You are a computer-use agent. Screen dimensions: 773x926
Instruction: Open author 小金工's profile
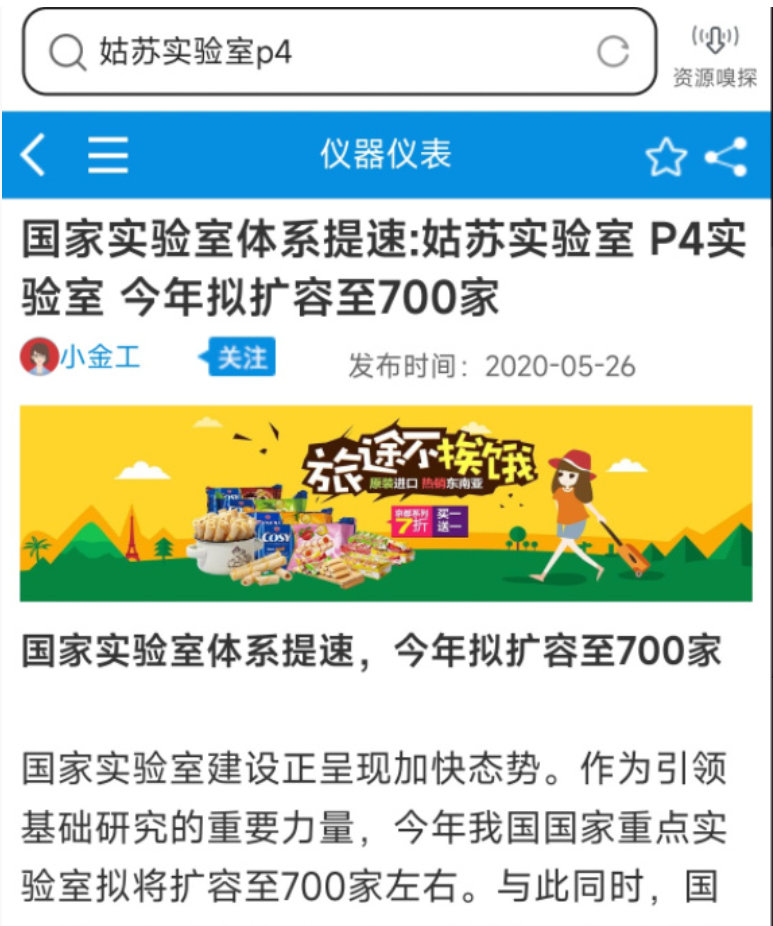pos(99,357)
